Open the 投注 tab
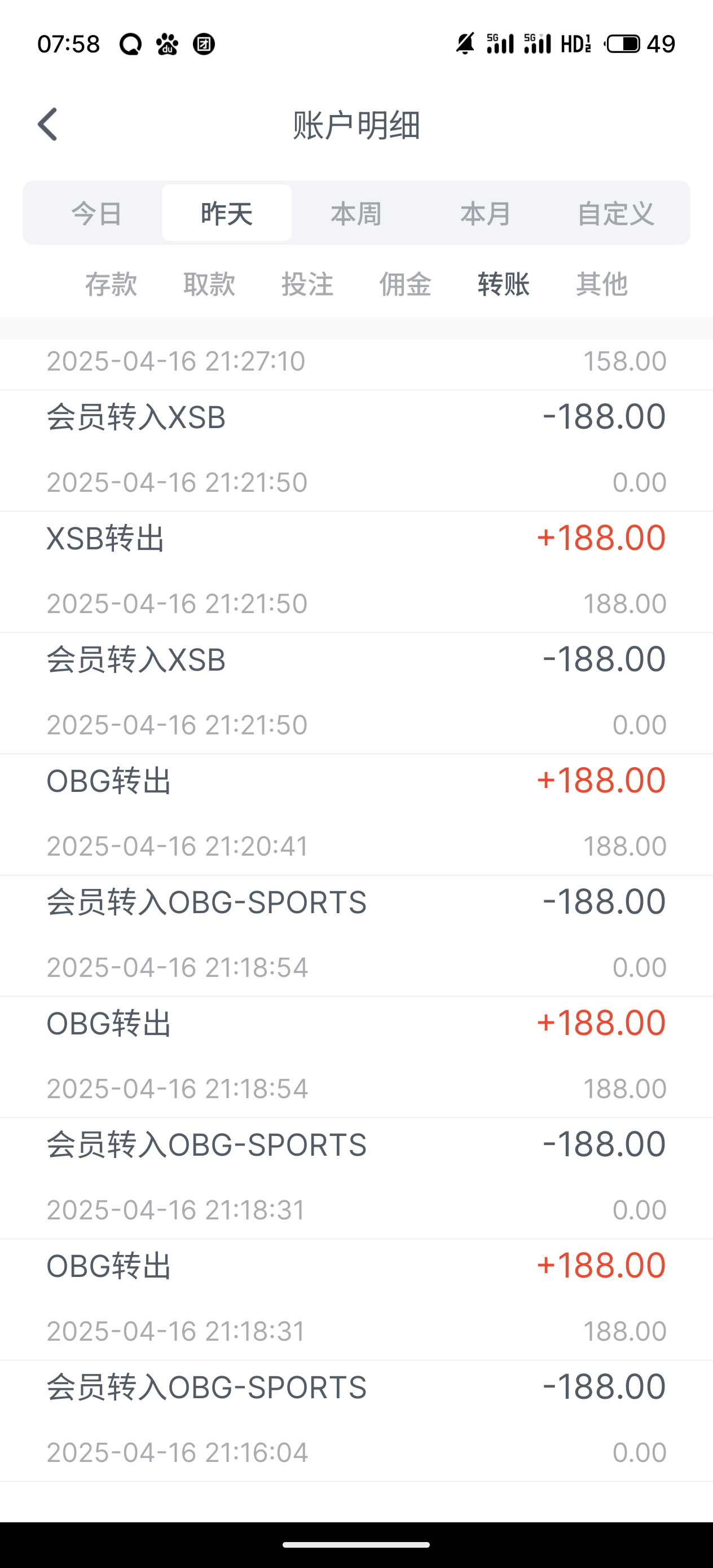This screenshot has height=1568, width=713. coord(307,284)
